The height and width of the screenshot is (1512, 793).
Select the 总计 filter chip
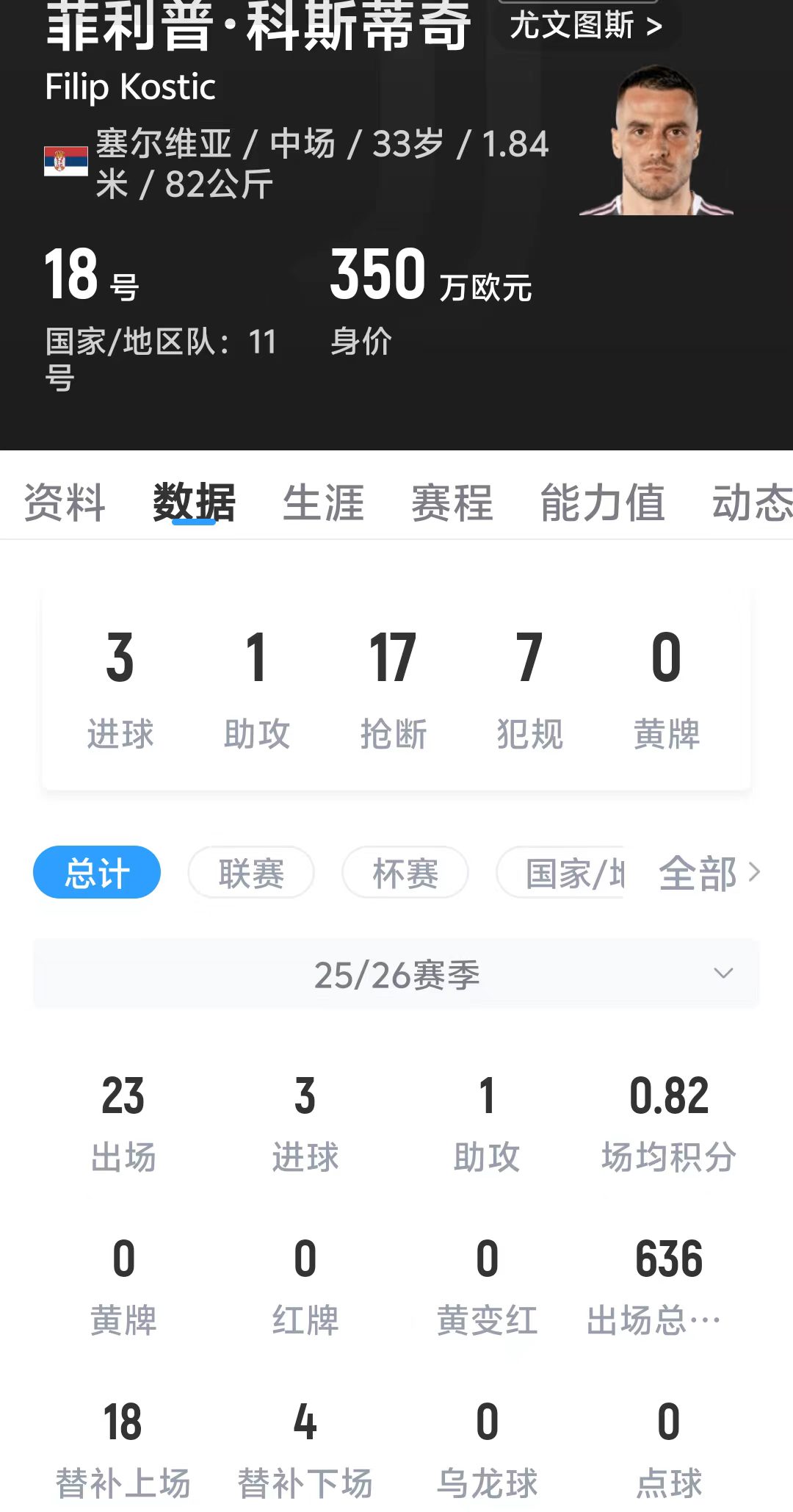(97, 873)
